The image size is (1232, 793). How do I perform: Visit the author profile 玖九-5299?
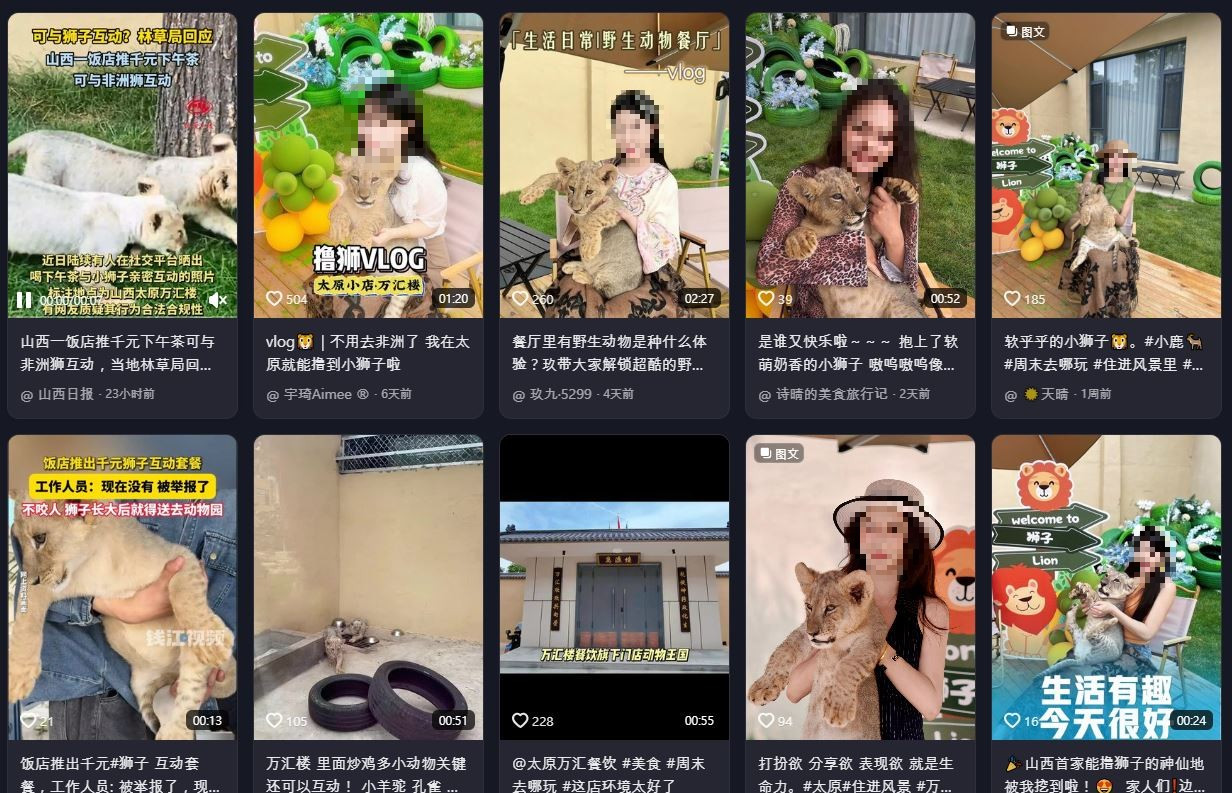click(561, 394)
